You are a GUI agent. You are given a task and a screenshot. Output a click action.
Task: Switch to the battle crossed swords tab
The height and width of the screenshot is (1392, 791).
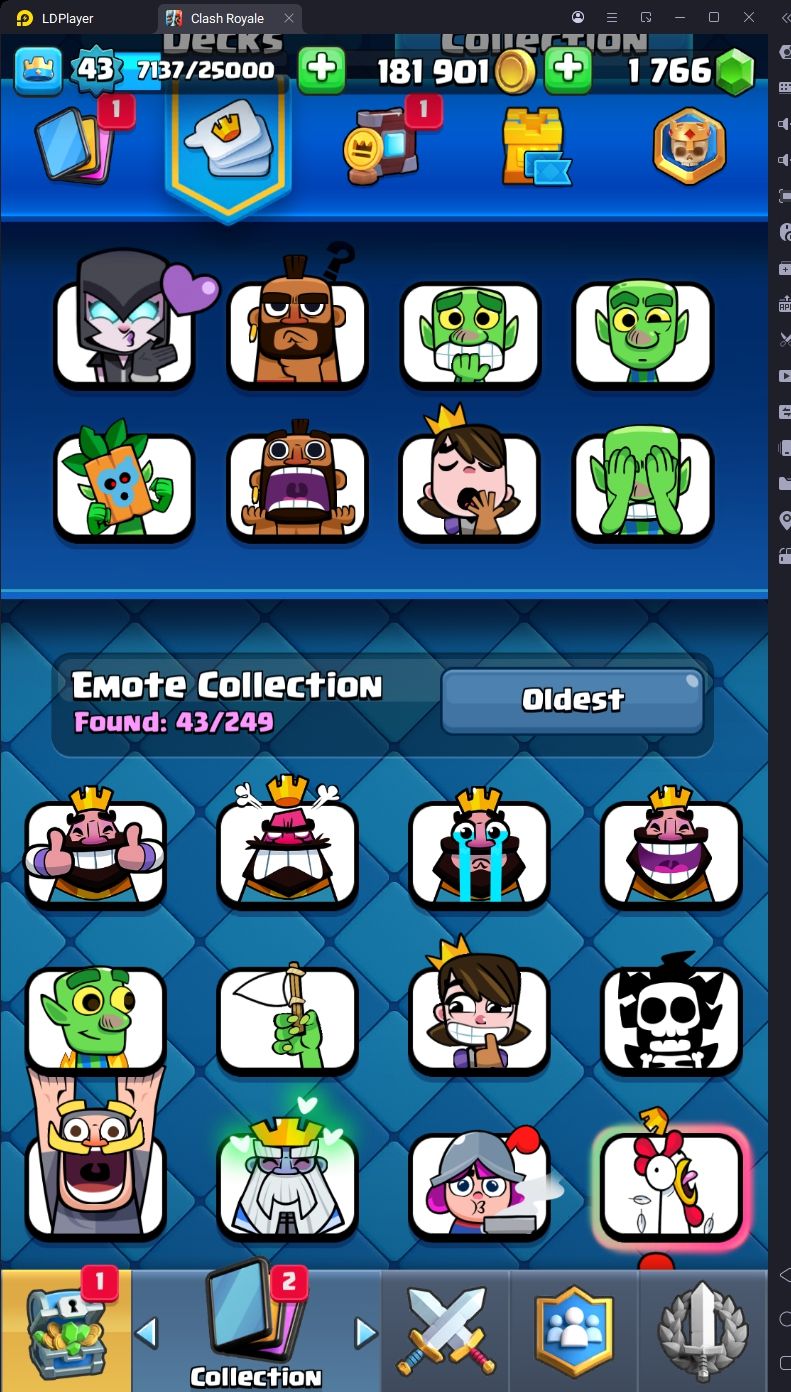(446, 1330)
